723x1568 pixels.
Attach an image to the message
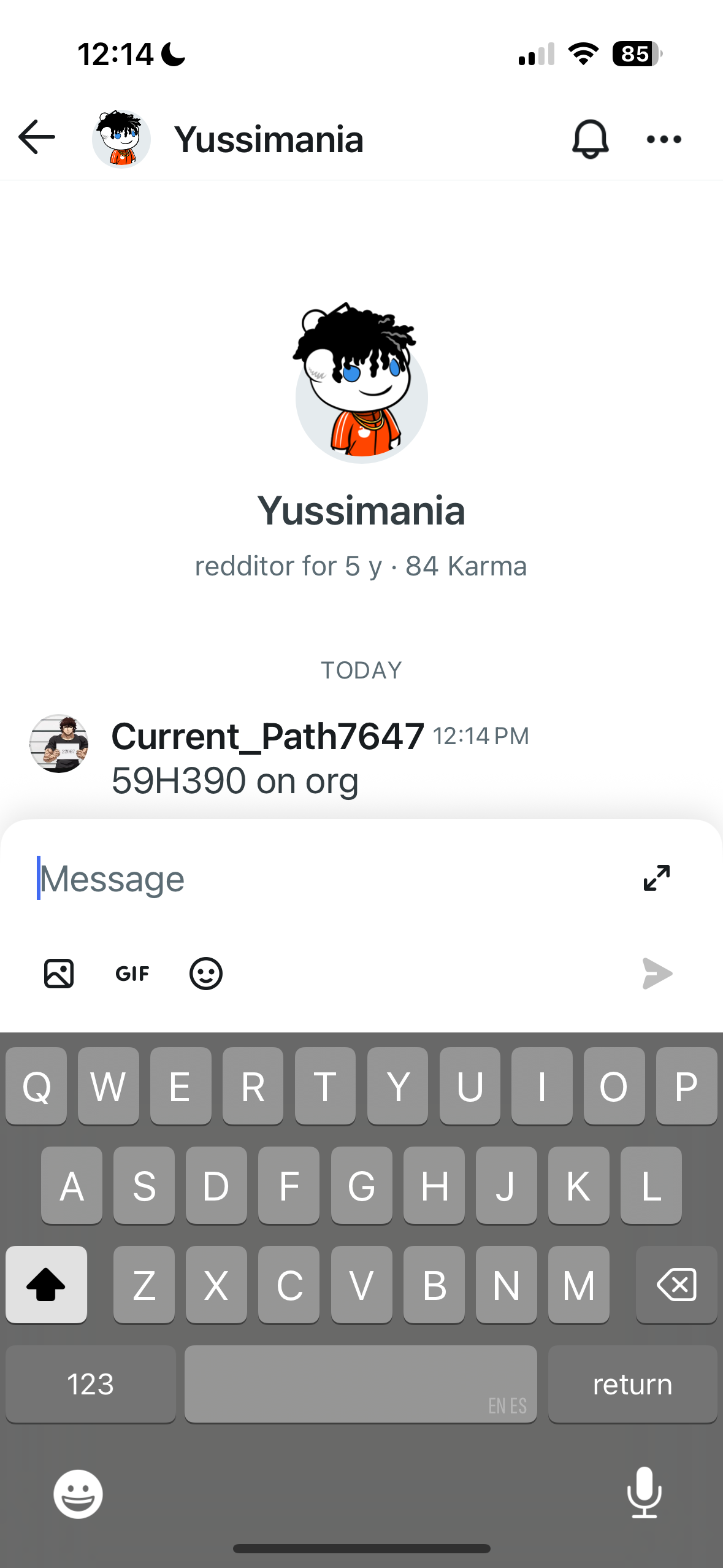coord(59,974)
